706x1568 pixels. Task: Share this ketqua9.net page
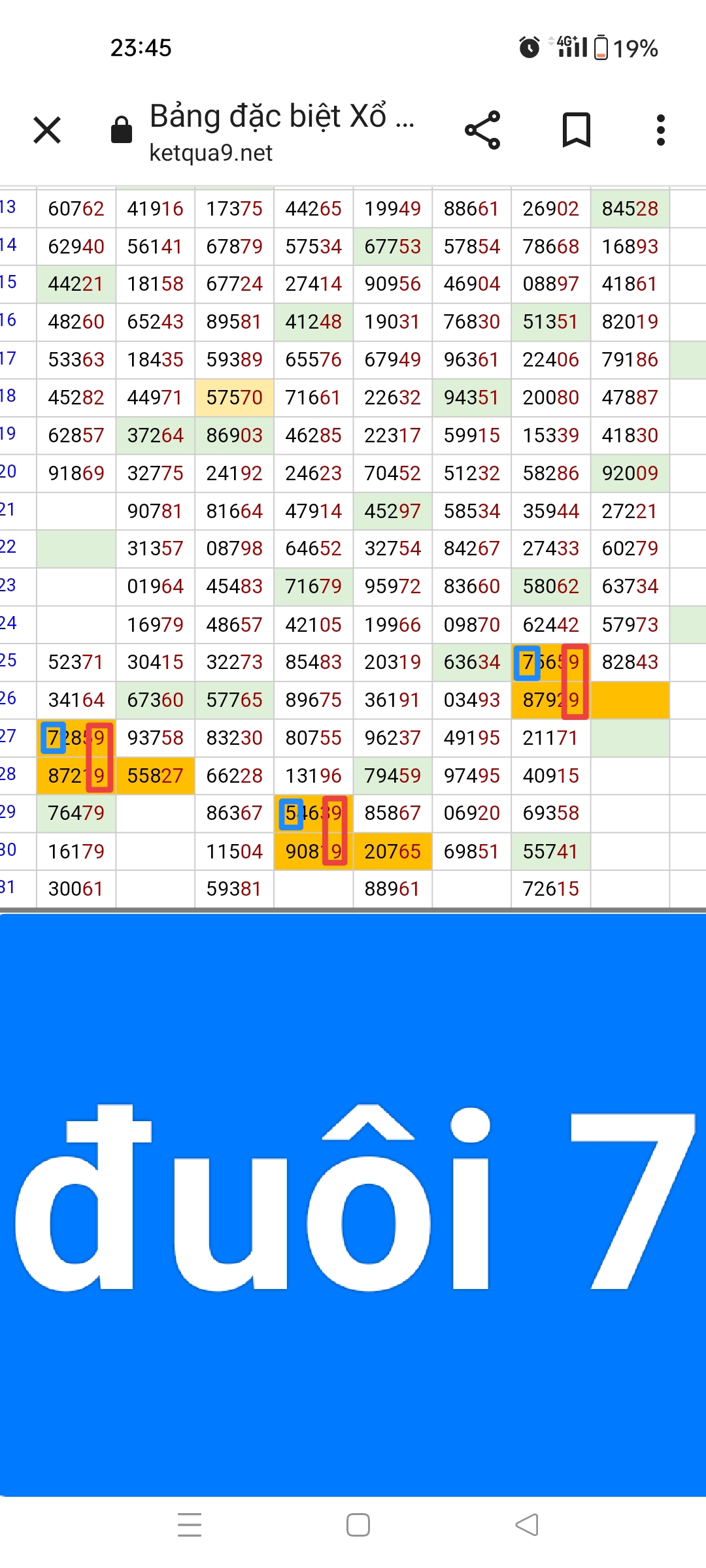coord(482,130)
